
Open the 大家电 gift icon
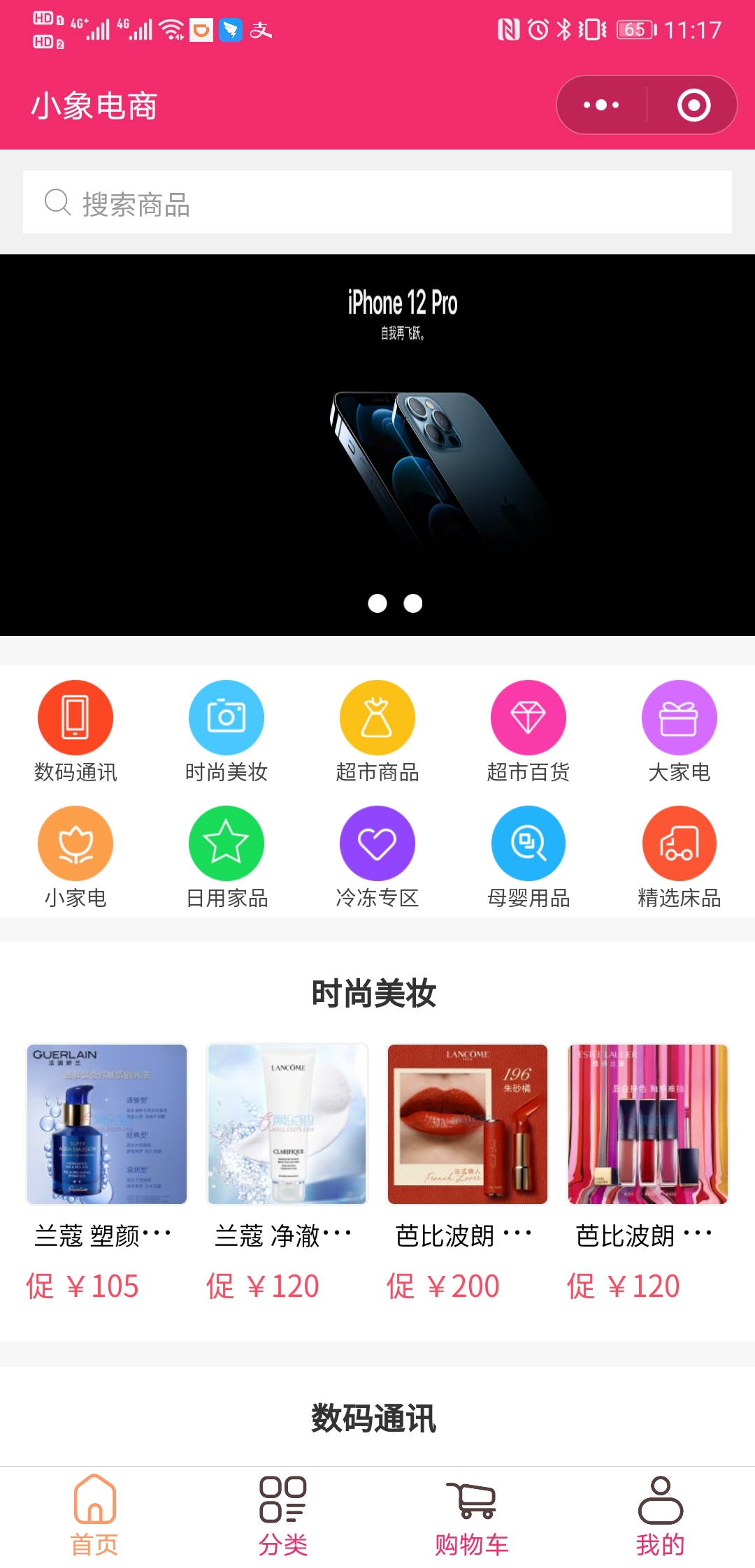point(679,717)
